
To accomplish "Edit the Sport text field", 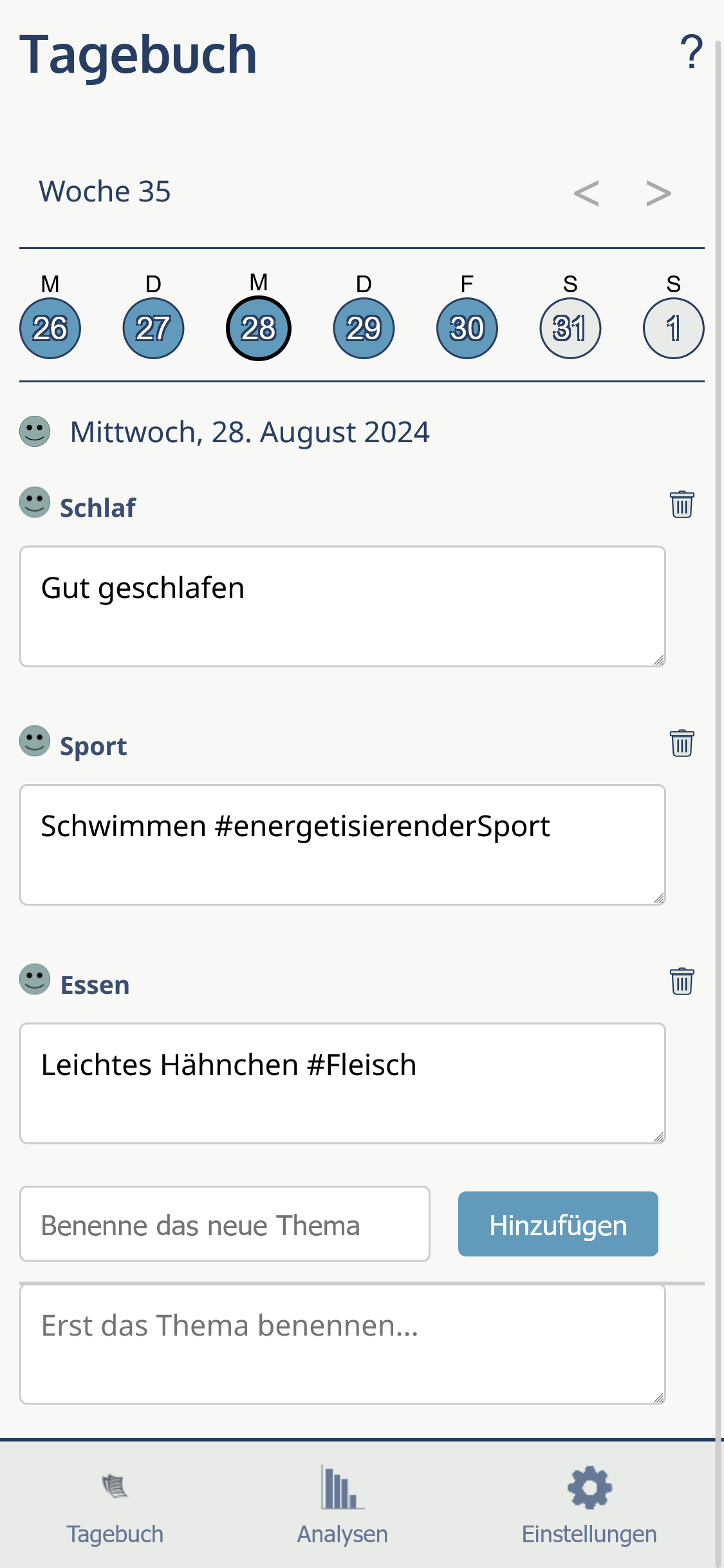I will [342, 845].
